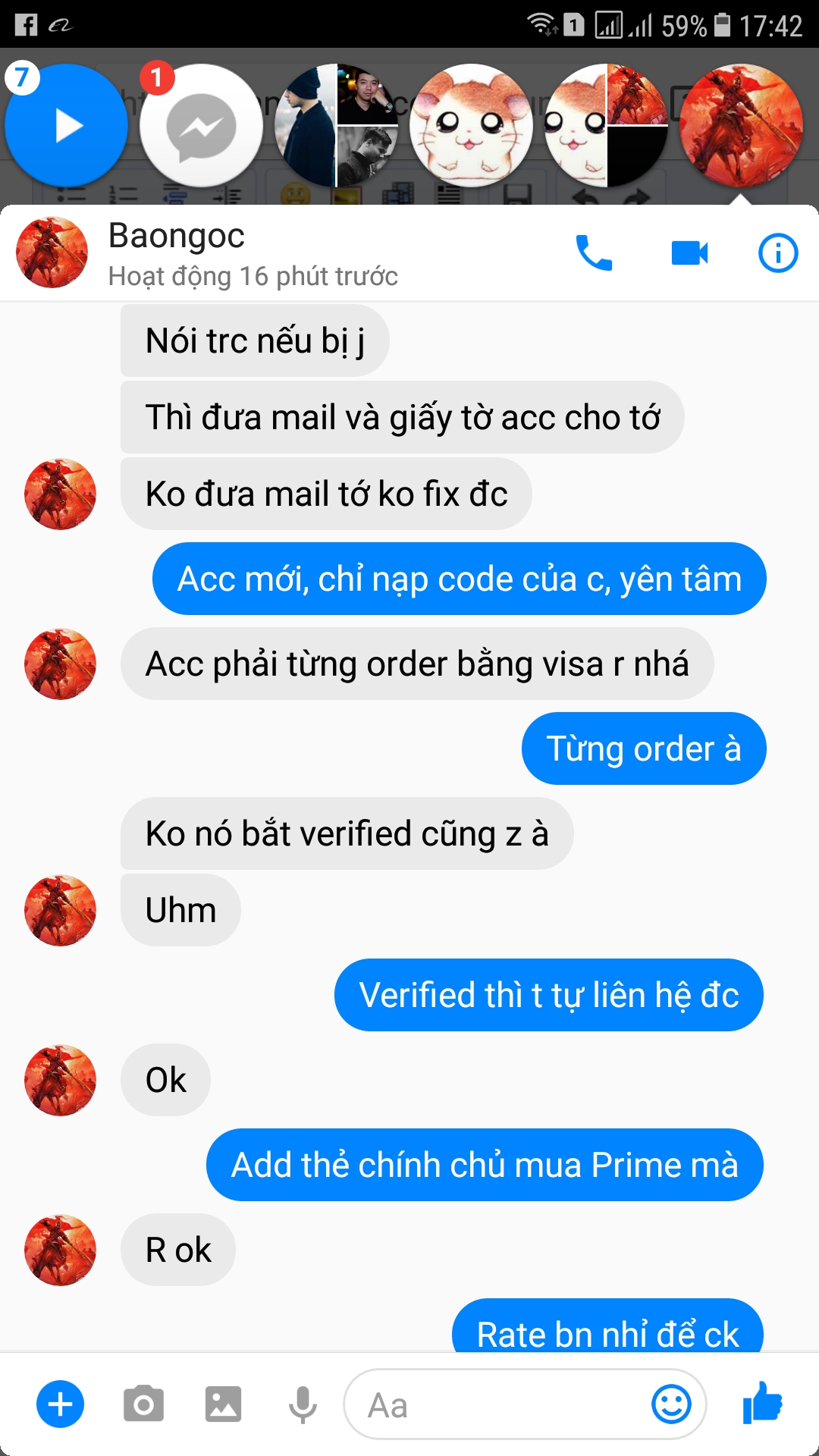Send a thumbs-up like
This screenshot has width=819, height=1456.
coord(763,1403)
